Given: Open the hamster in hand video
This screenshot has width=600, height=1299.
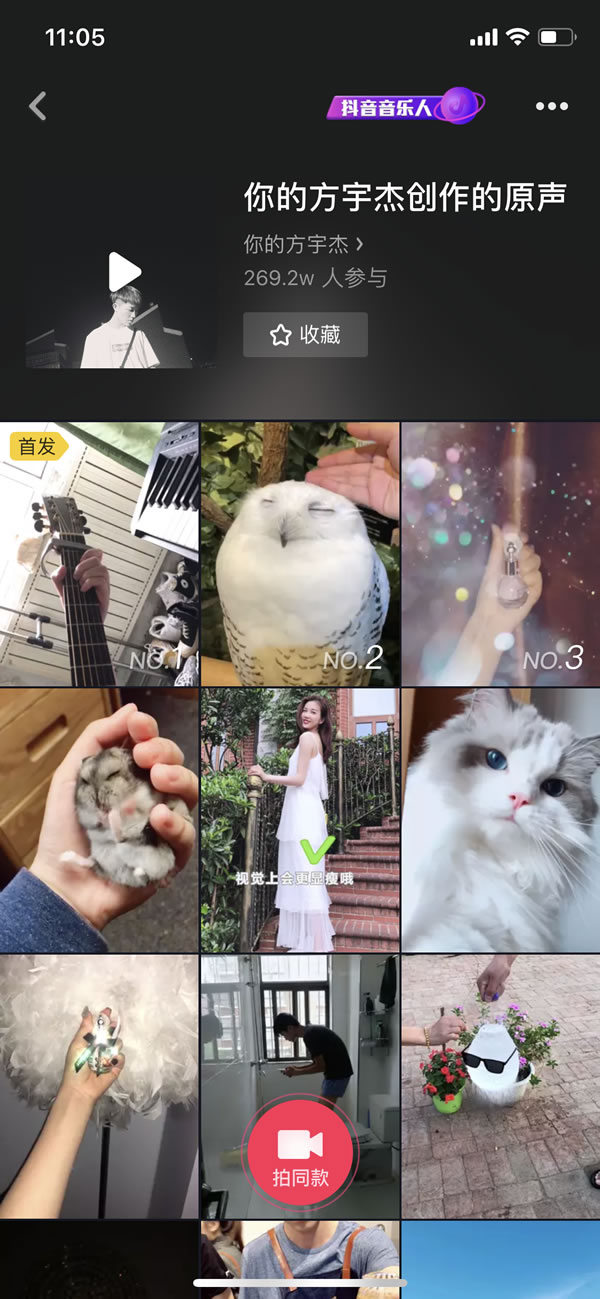Looking at the screenshot, I should click(99, 820).
